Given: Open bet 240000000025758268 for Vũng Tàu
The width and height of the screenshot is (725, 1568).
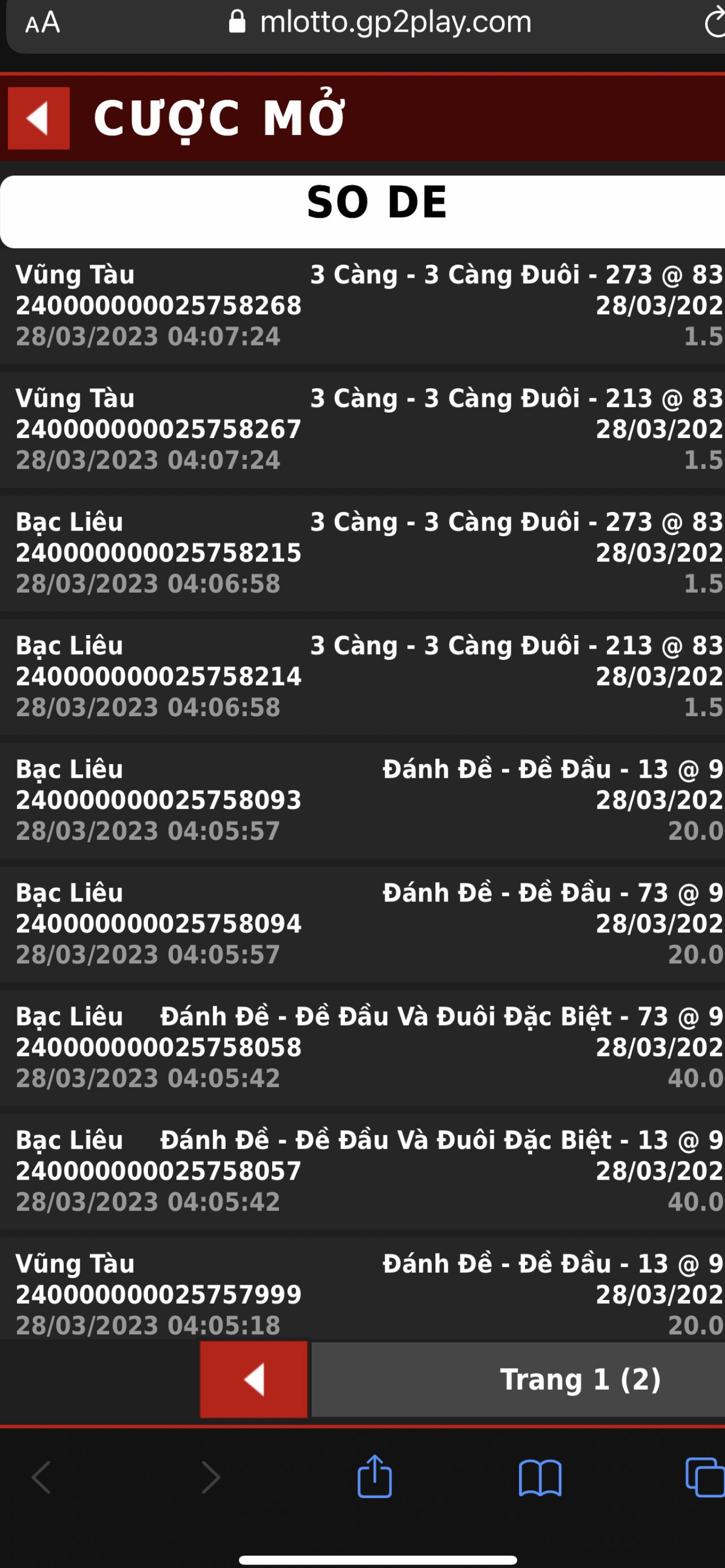Looking at the screenshot, I should (363, 305).
